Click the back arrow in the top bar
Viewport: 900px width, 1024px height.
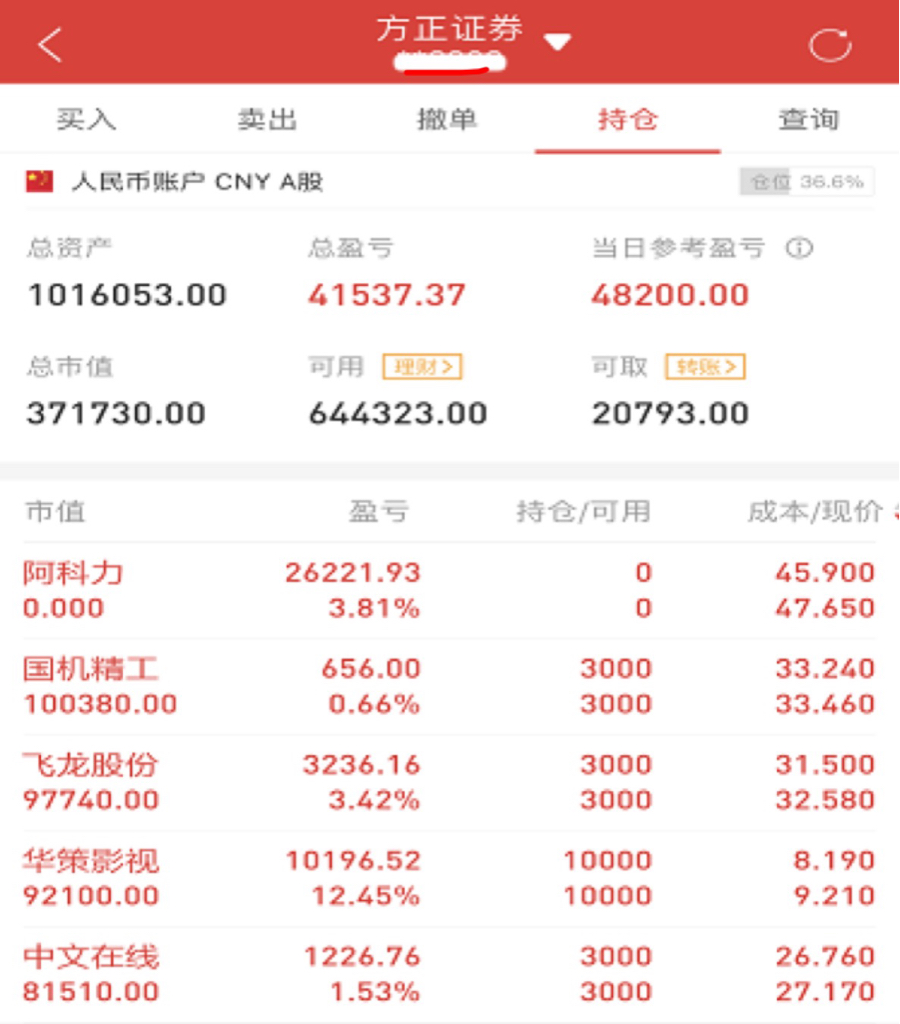coord(50,42)
